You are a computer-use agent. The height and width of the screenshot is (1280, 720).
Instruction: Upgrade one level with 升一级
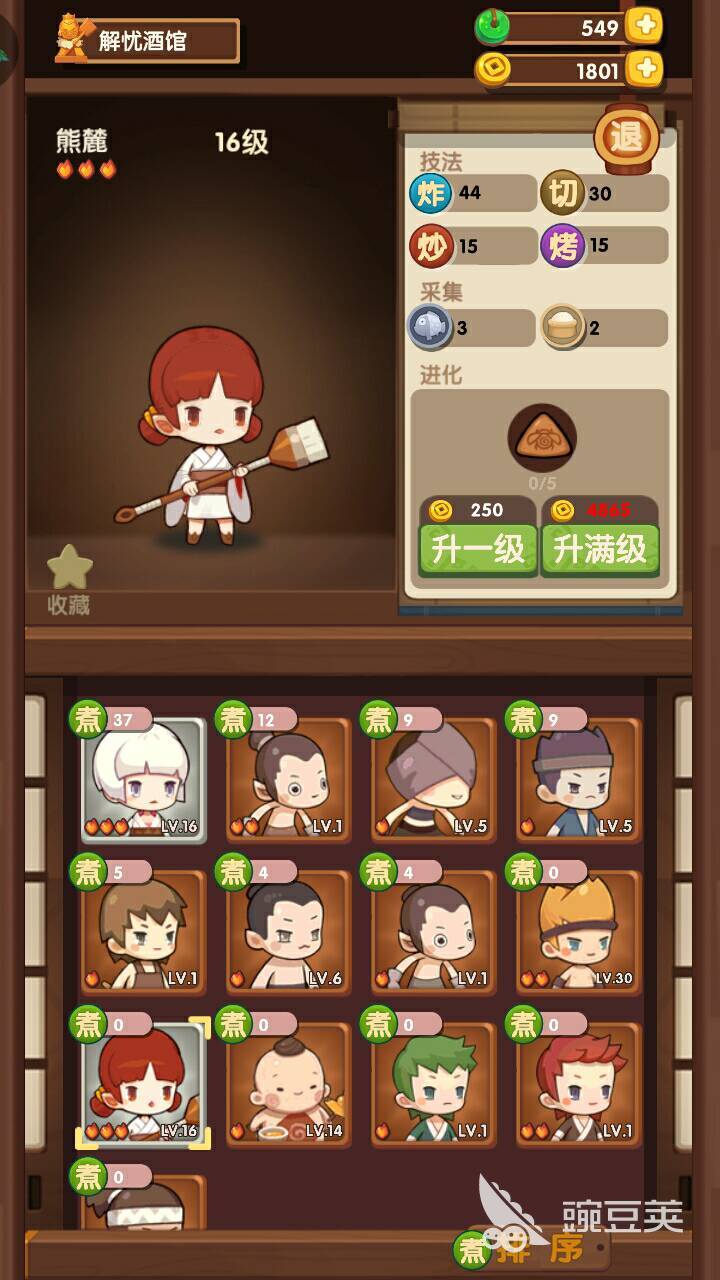coord(478,549)
